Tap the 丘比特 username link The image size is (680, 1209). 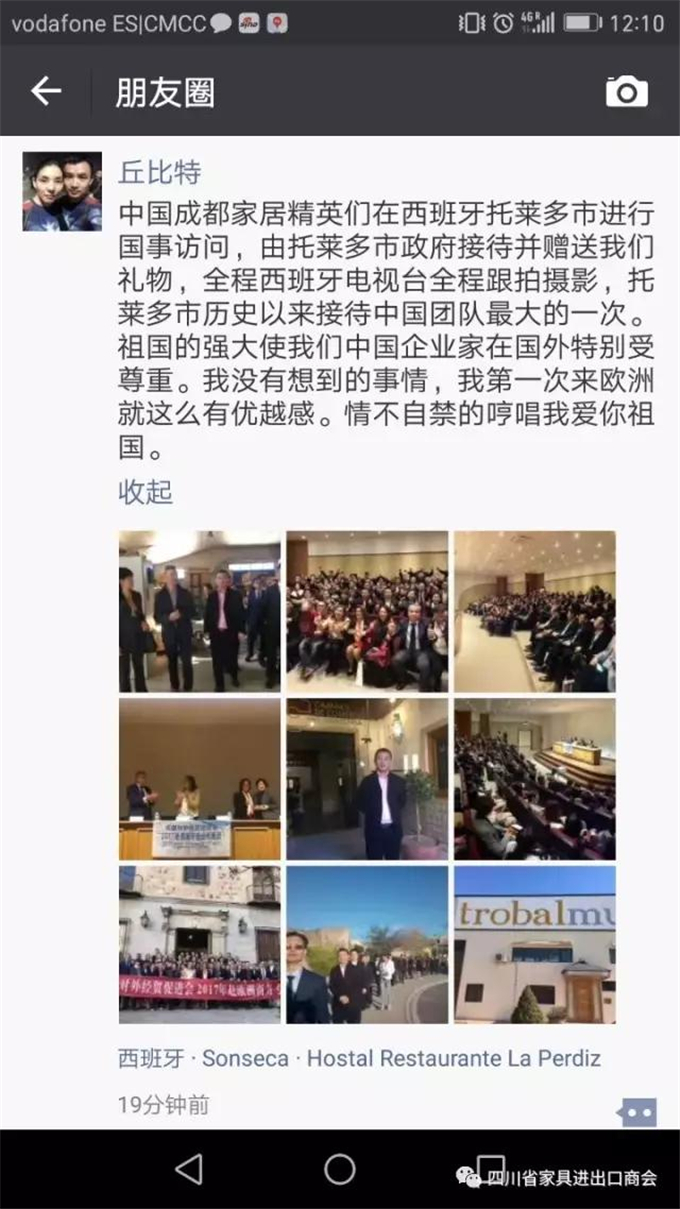click(x=160, y=172)
